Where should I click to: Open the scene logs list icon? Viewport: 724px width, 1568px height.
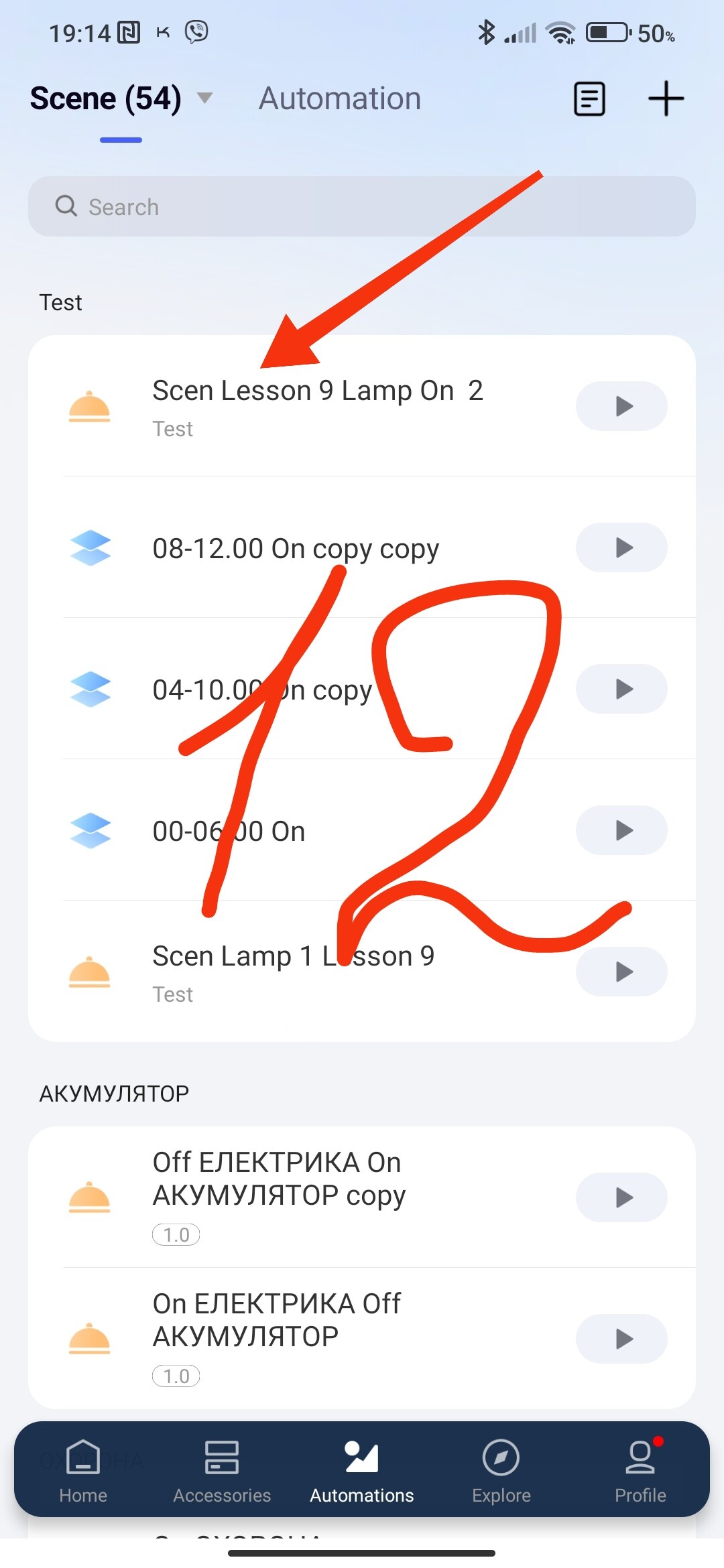589,99
